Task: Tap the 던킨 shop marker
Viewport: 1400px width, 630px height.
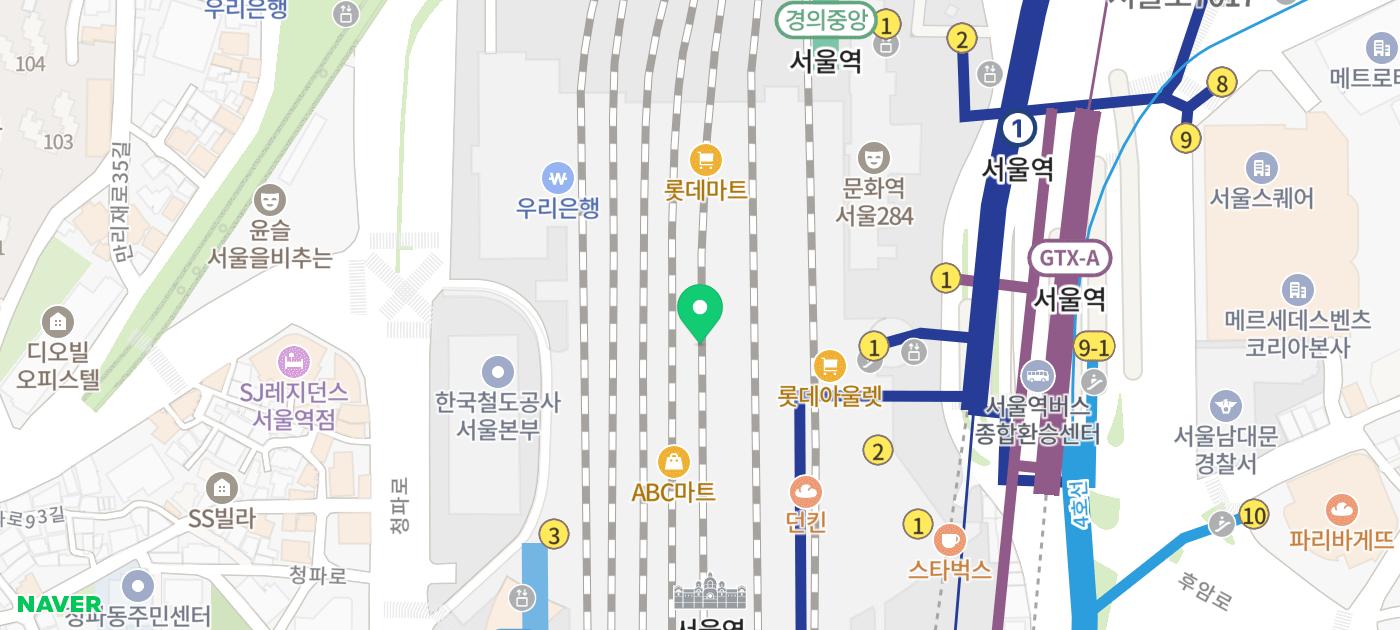Action: click(805, 492)
